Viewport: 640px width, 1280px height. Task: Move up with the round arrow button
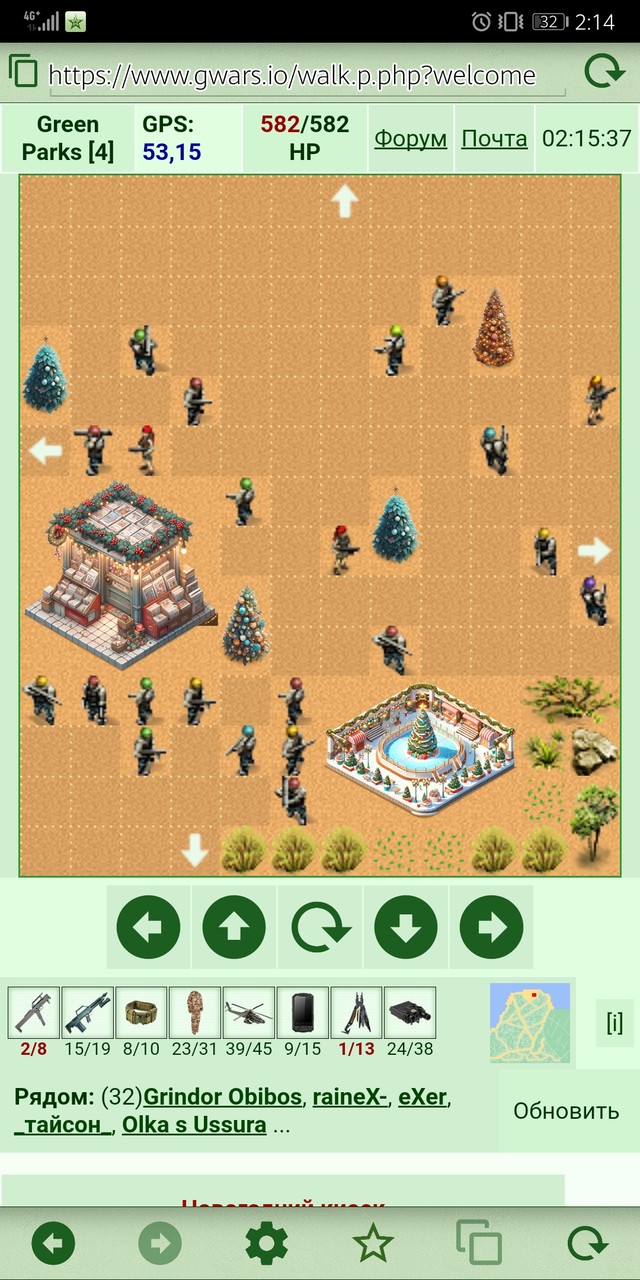point(234,927)
